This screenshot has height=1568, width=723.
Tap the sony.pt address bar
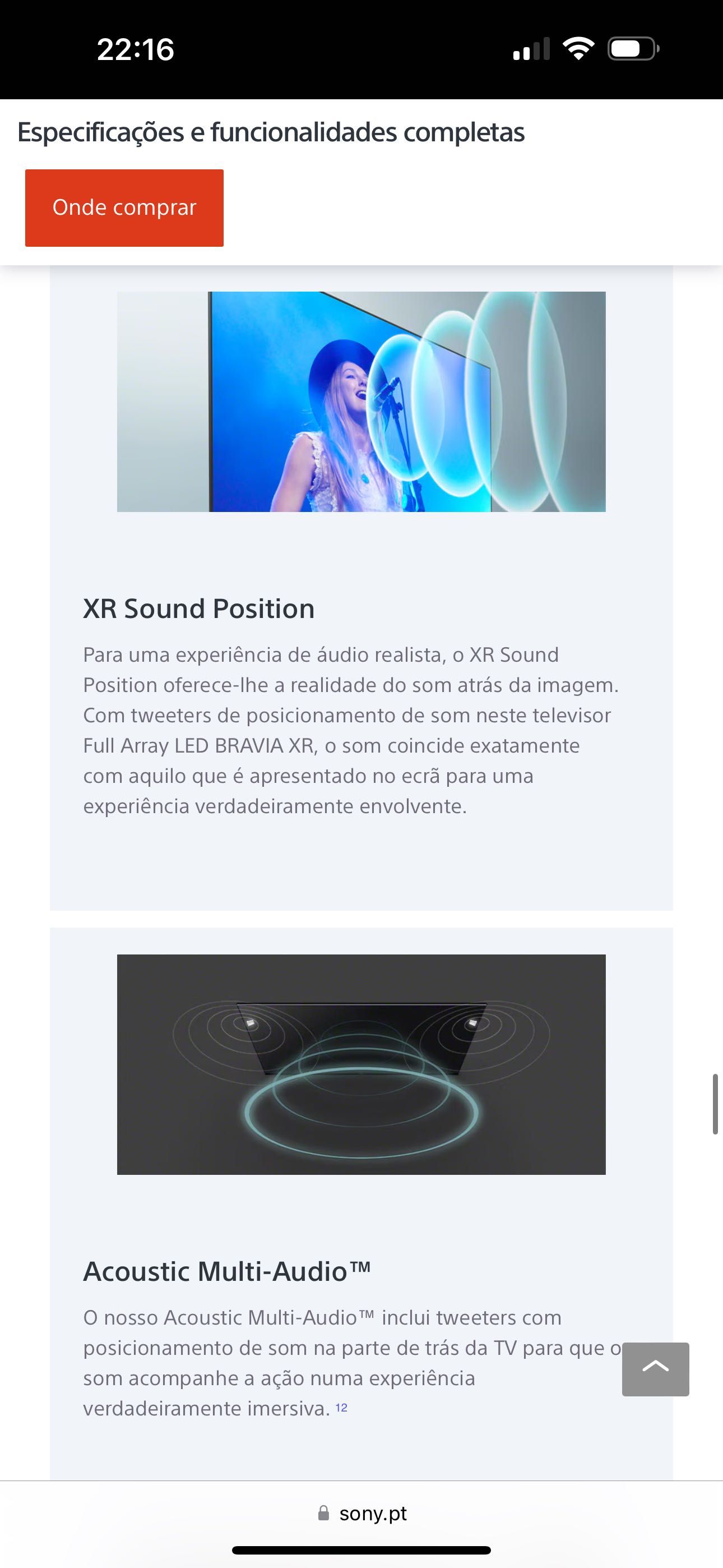pyautogui.click(x=361, y=1513)
